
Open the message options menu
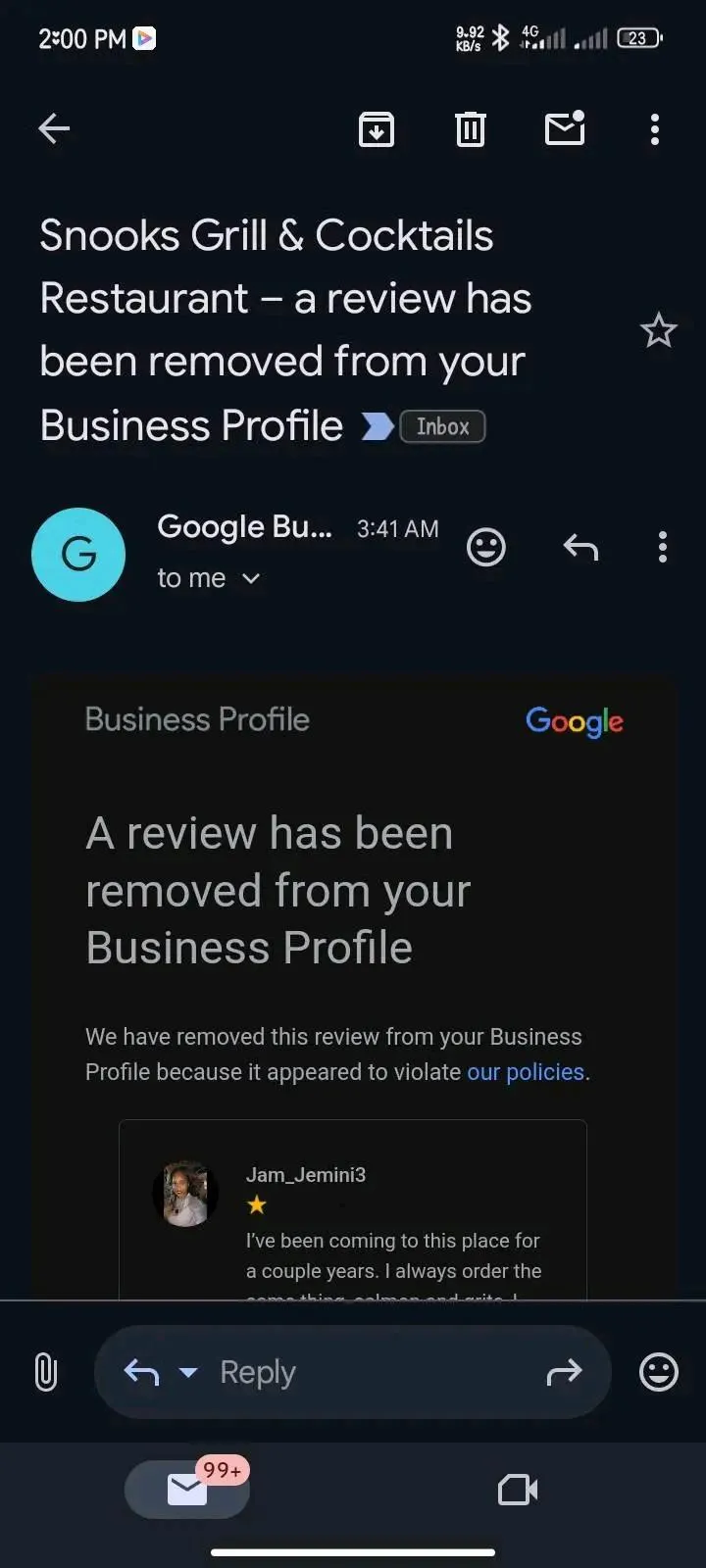[663, 547]
